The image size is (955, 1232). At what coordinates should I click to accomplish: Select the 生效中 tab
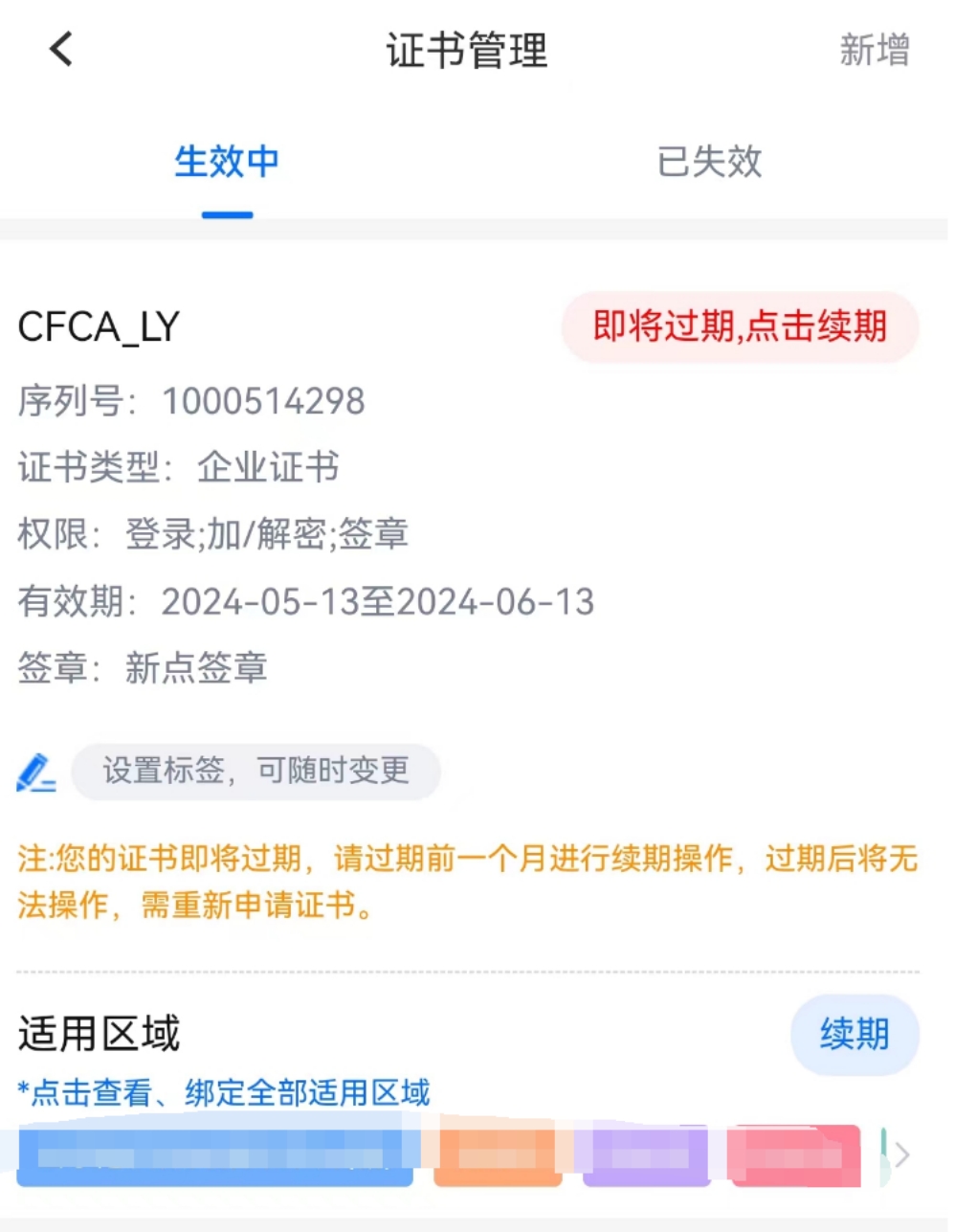point(227,162)
